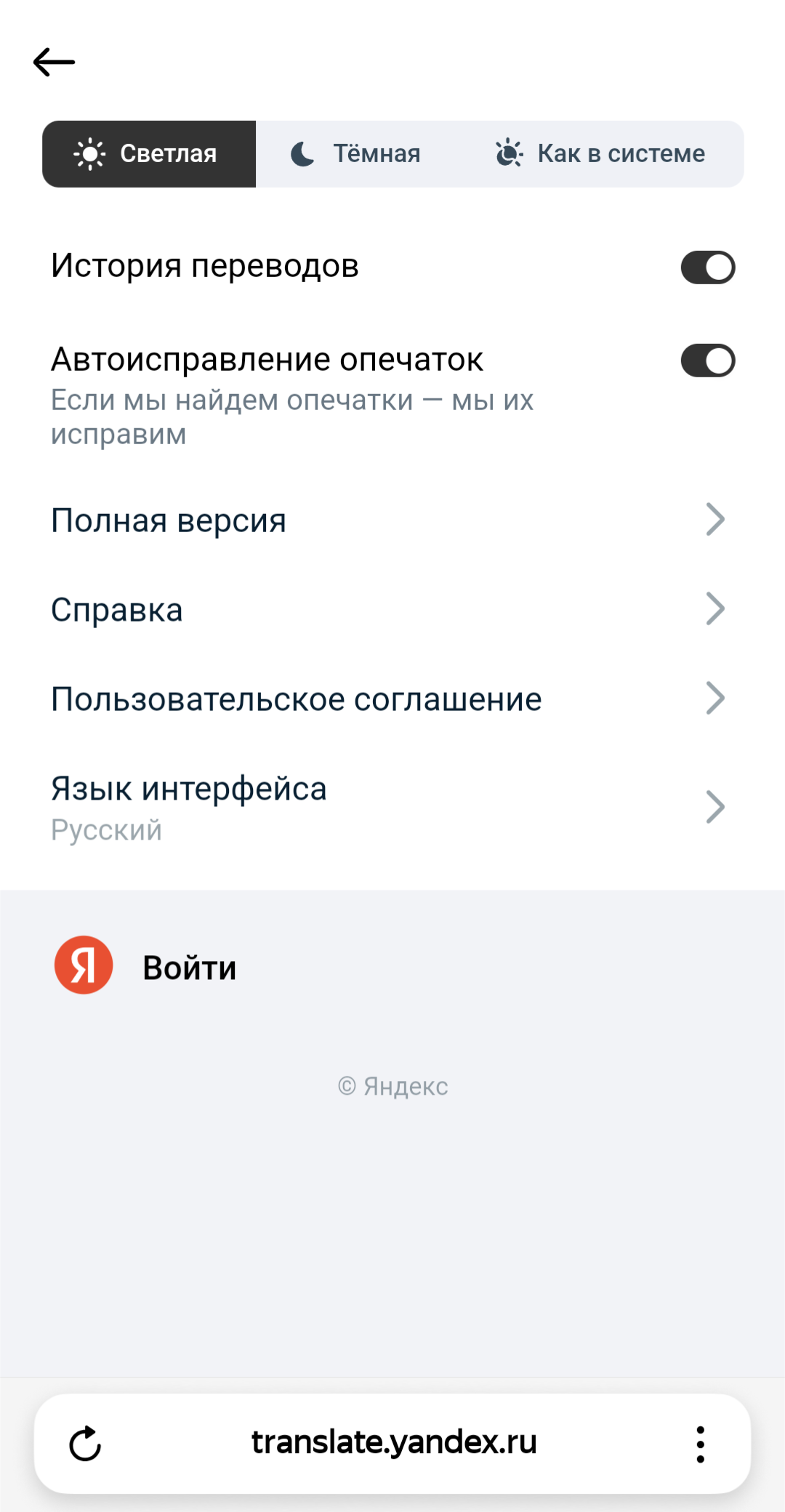785x1512 pixels.
Task: Choose the Как в системе theme
Action: point(600,154)
